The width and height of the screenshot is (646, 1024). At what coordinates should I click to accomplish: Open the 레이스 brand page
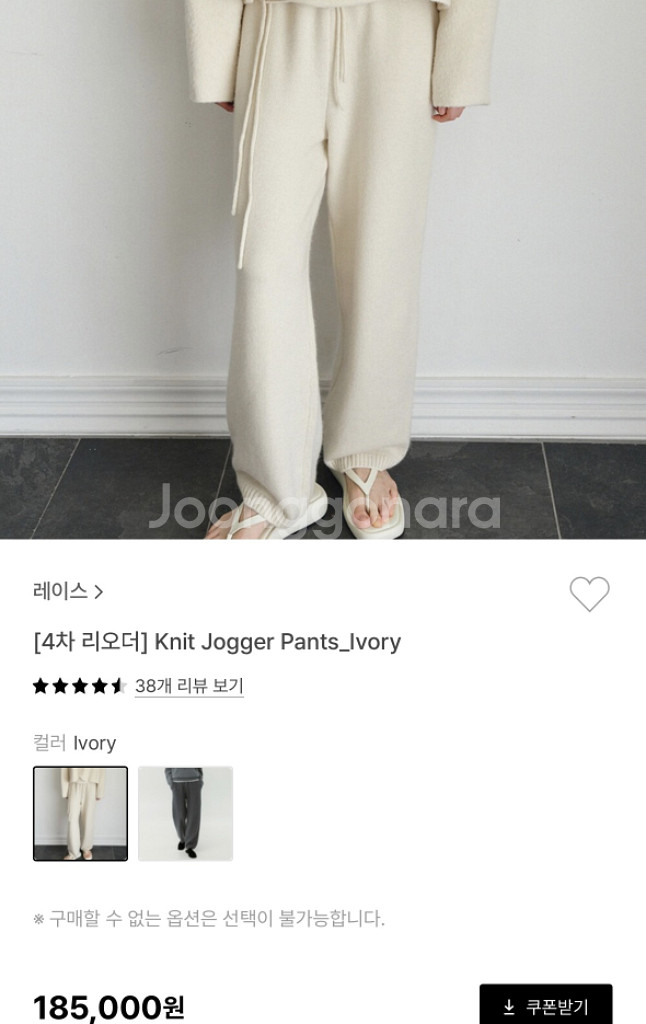pos(68,591)
